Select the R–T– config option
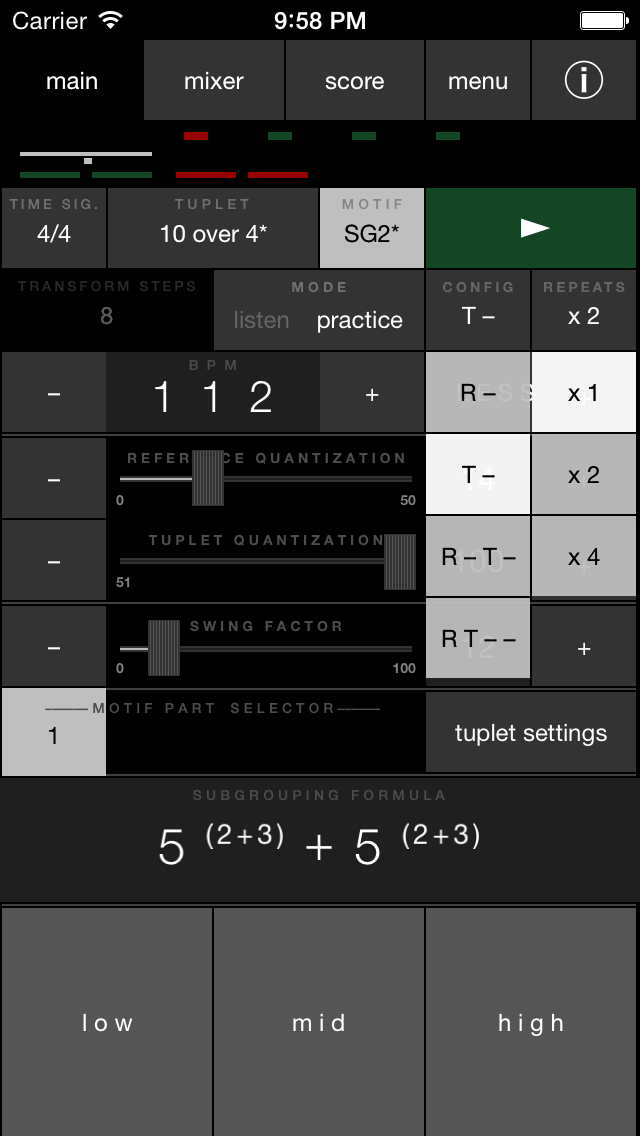Screen dimensions: 640x1136 pos(478,556)
